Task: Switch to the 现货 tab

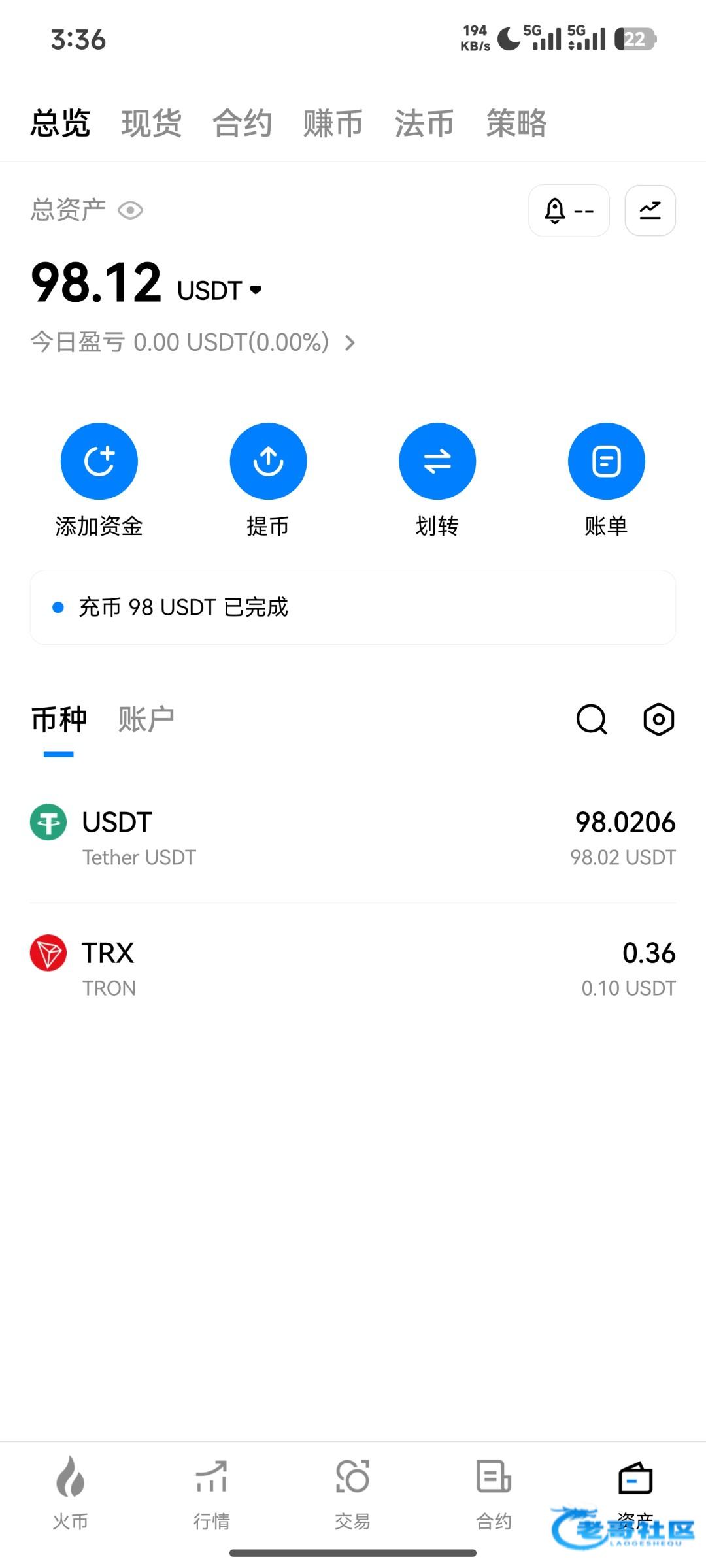Action: (x=151, y=123)
